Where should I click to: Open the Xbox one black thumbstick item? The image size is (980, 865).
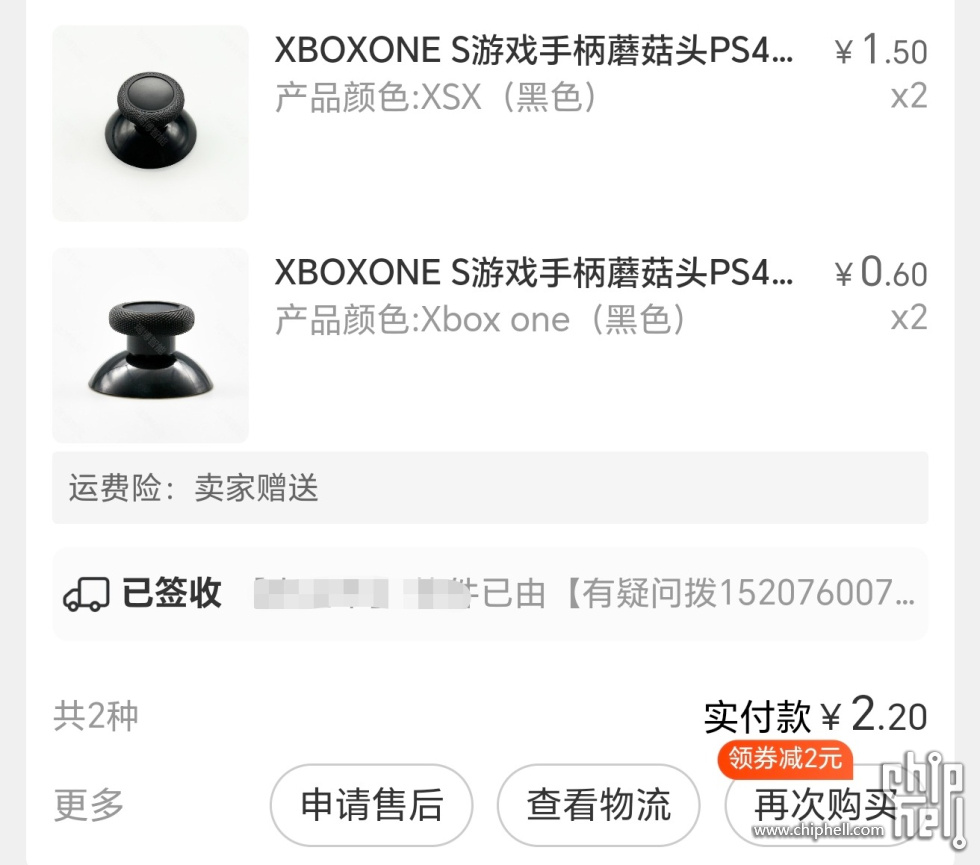point(533,295)
